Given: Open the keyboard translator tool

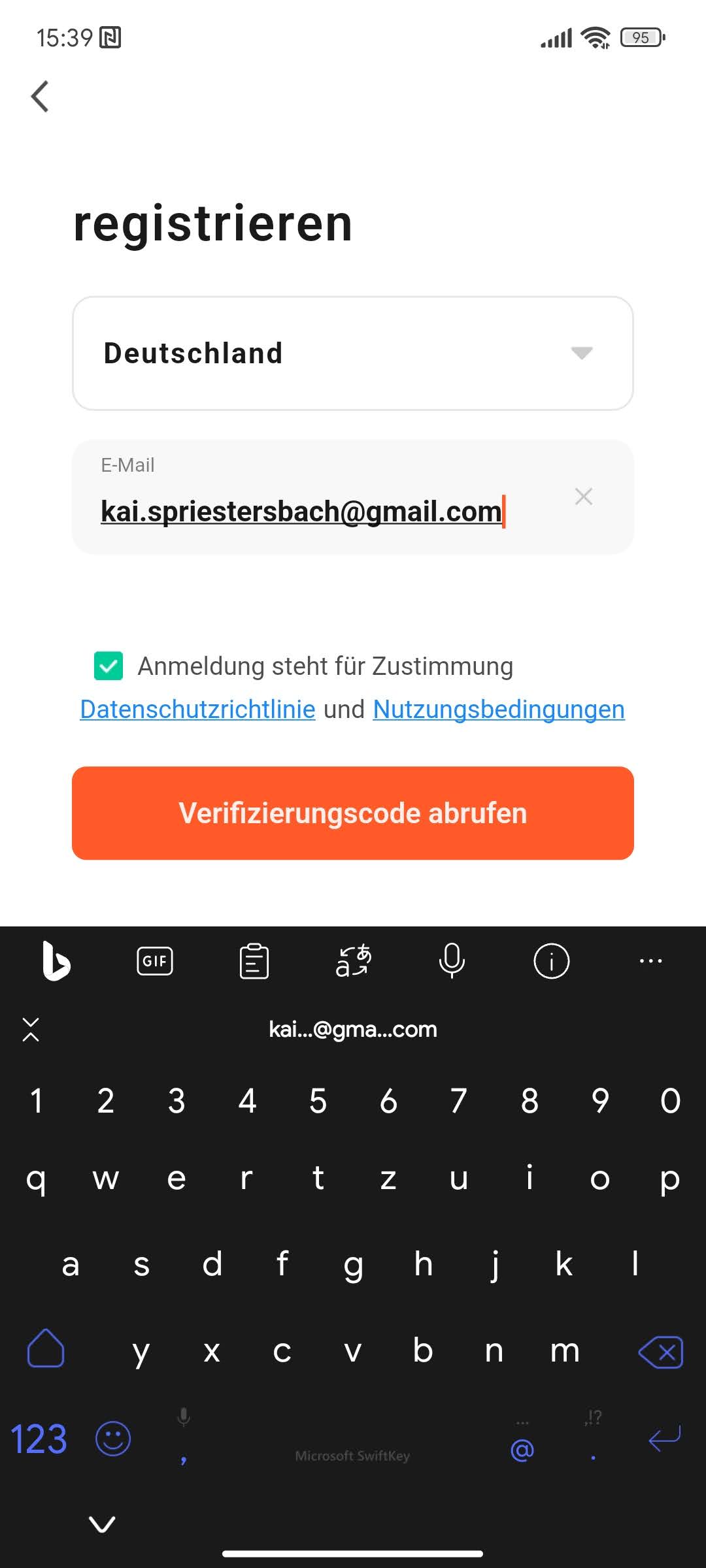Looking at the screenshot, I should 353,961.
